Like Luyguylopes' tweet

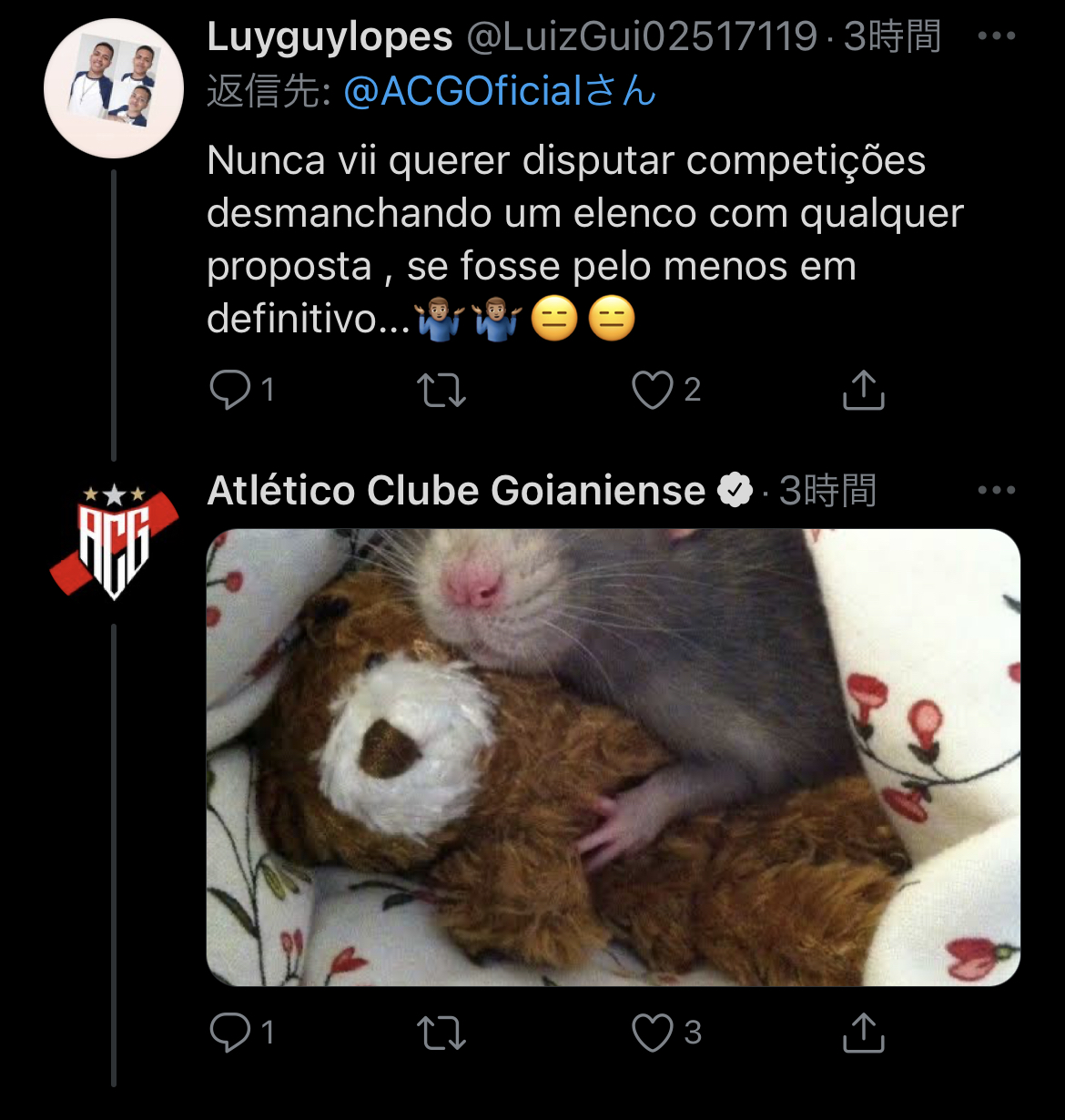point(653,390)
